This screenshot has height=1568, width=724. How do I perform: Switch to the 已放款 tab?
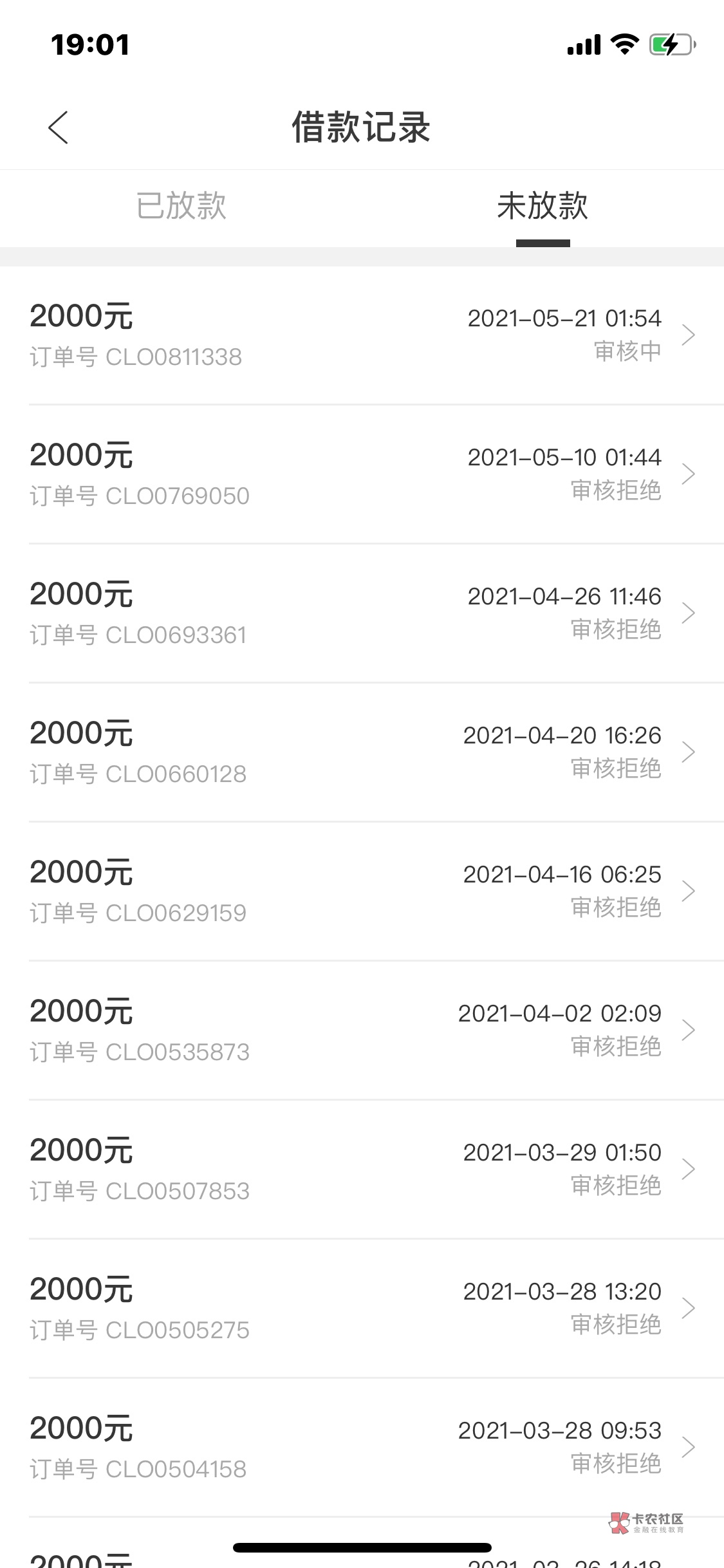click(181, 206)
